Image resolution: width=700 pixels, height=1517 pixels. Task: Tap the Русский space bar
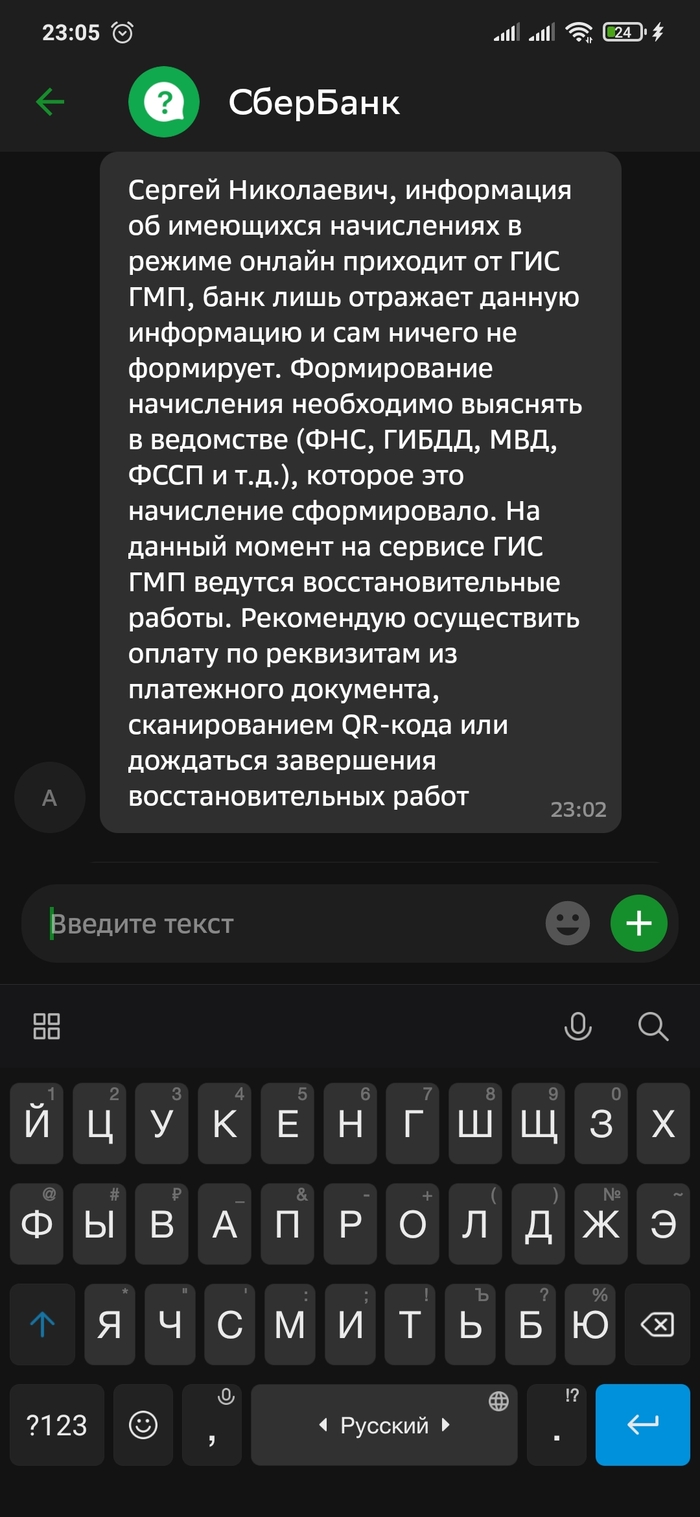(384, 1425)
